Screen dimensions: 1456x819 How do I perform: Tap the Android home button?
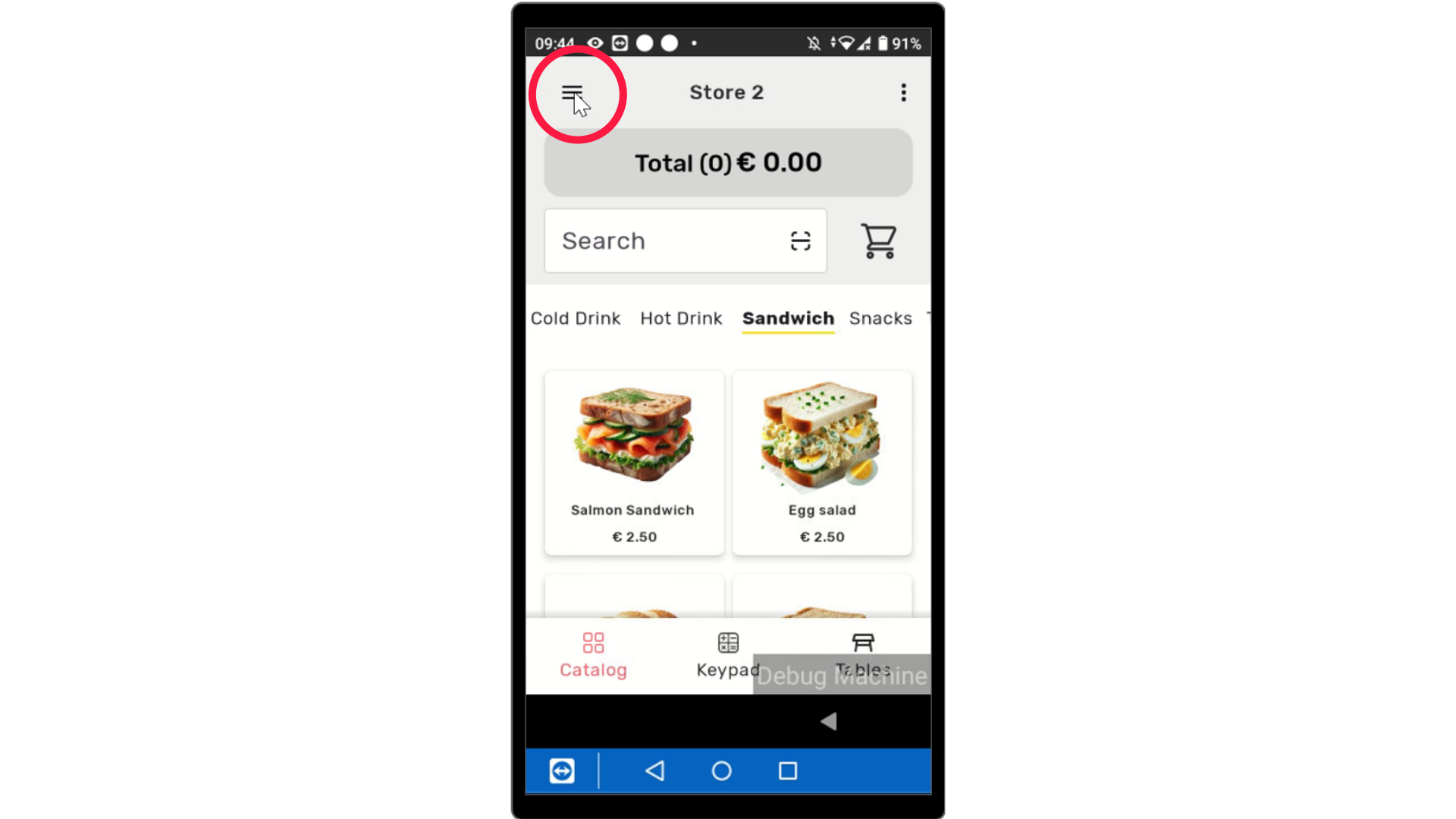(x=721, y=771)
